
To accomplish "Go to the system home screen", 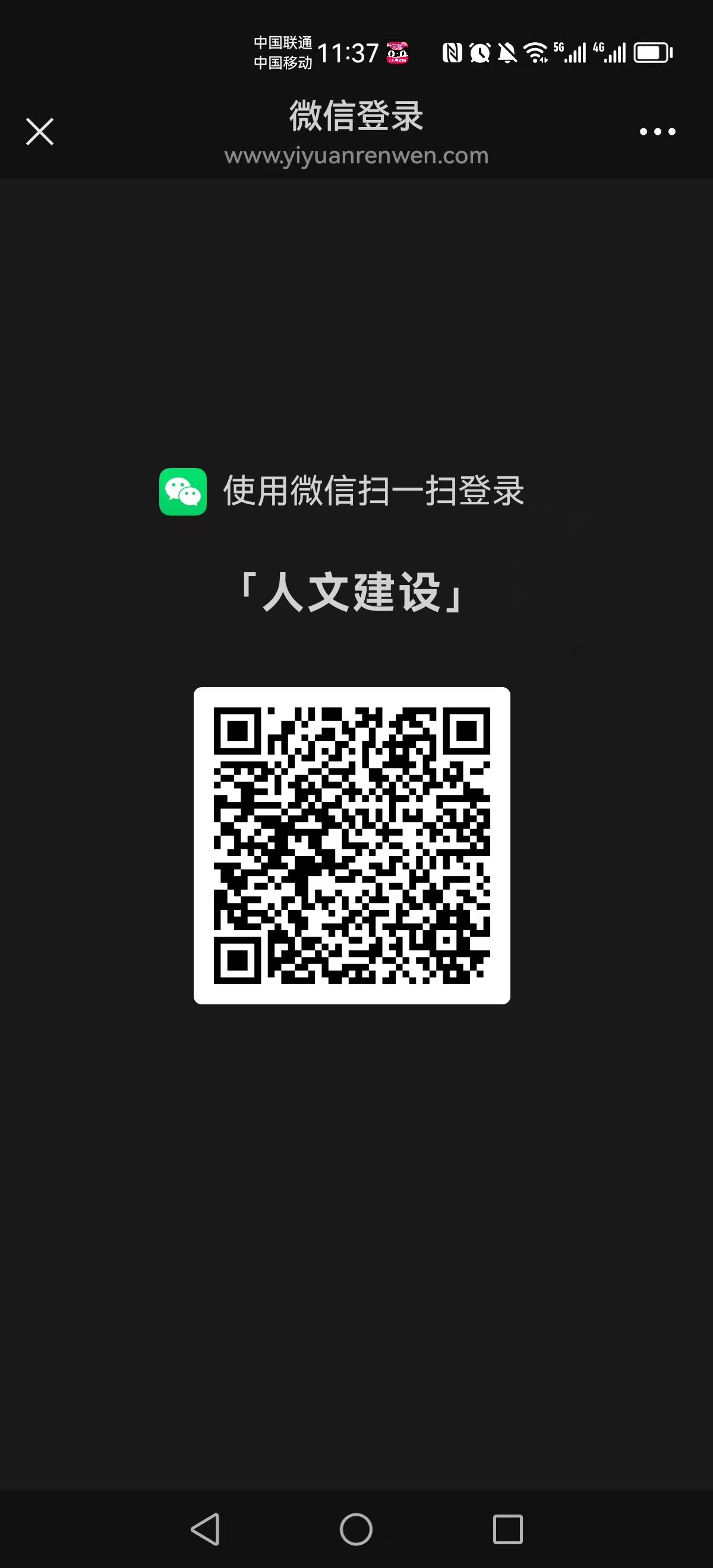I will pos(356,1528).
